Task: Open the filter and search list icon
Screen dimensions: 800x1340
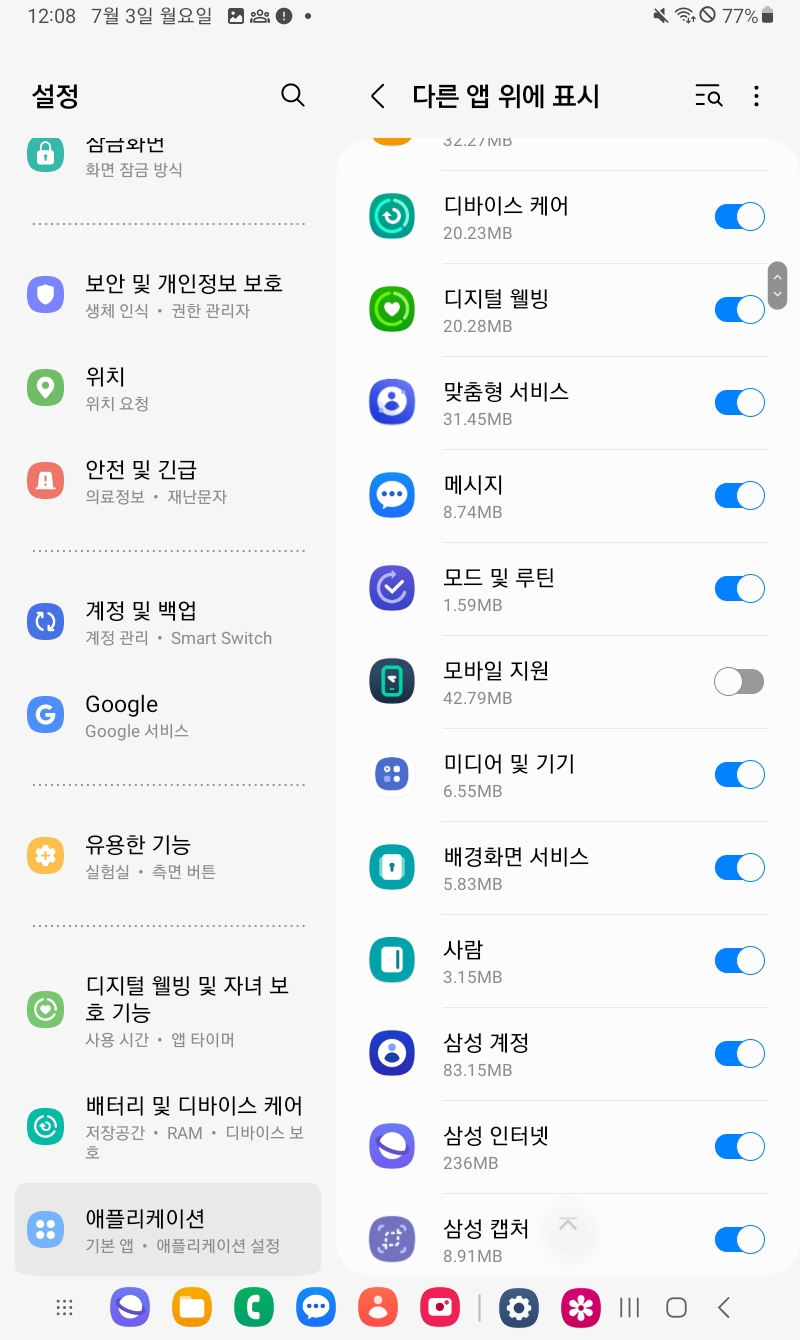Action: 708,96
